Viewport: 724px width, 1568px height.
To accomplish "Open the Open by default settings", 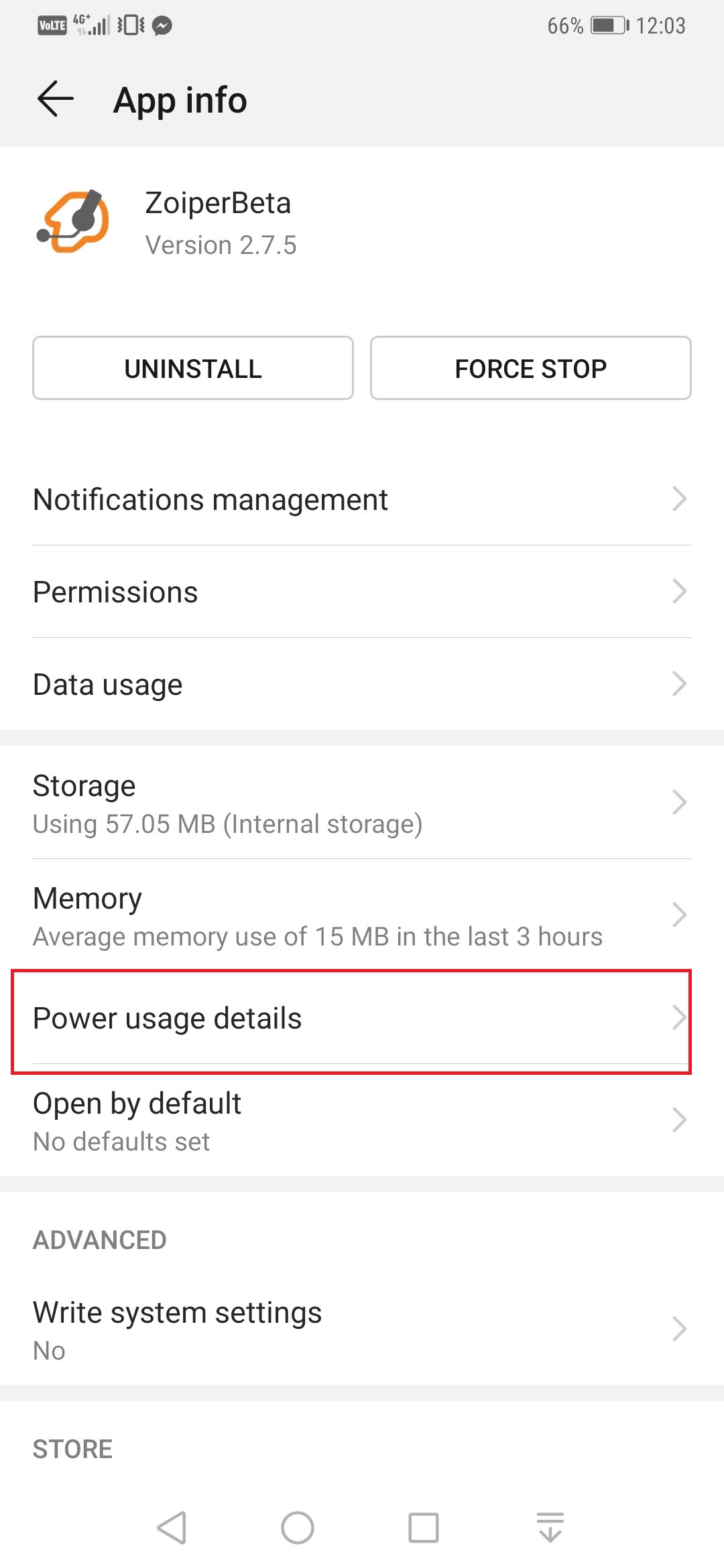I will click(x=362, y=1121).
